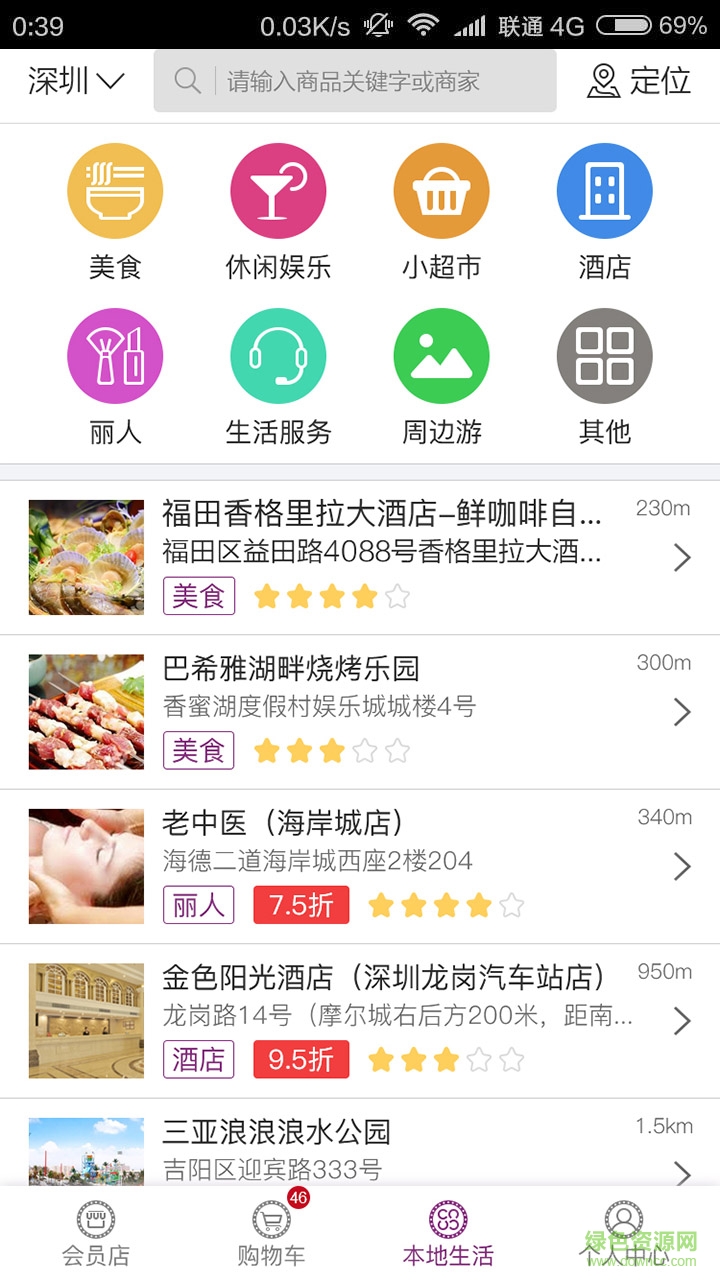Open the 丽人 beauty category

115,376
